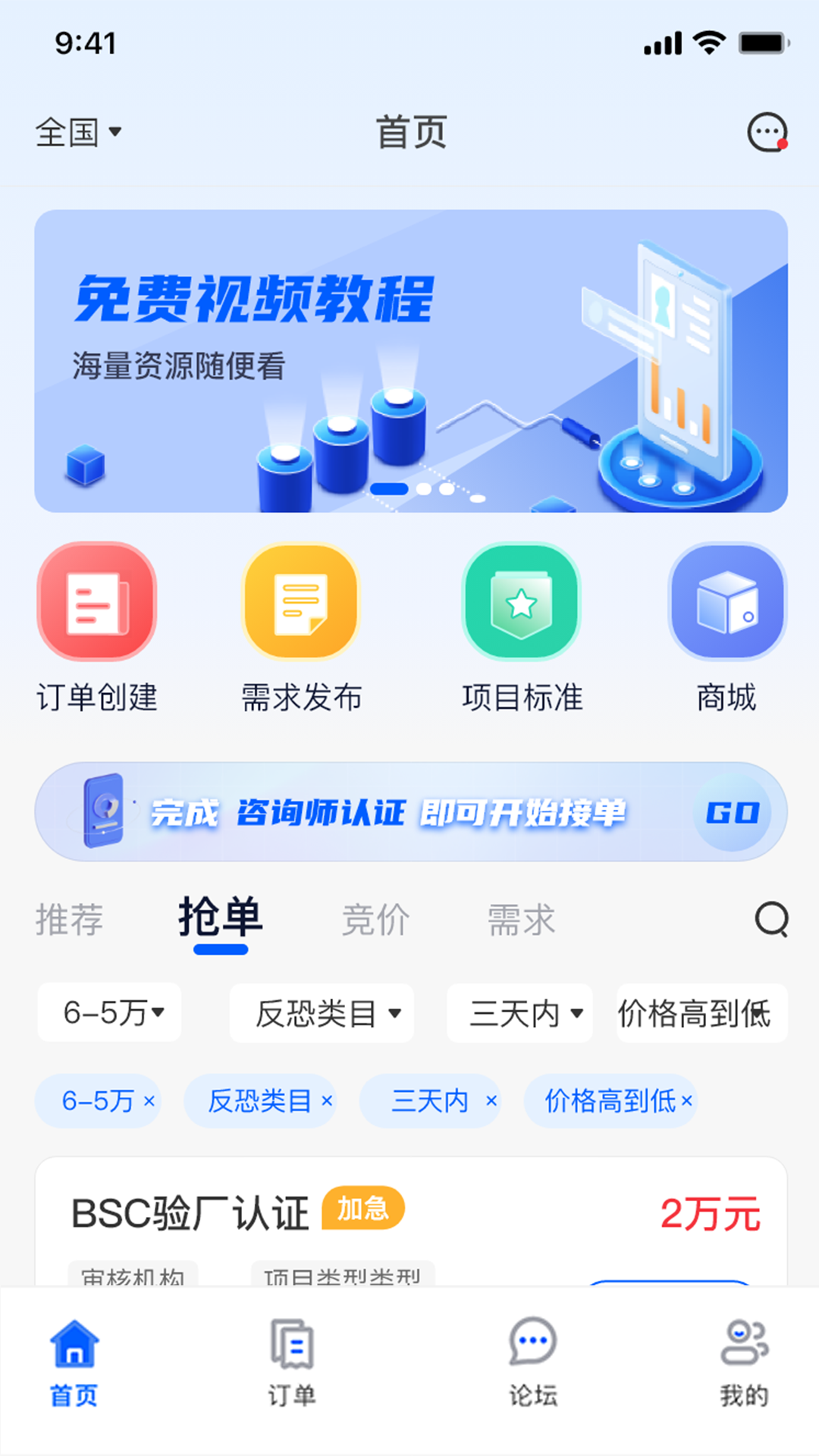
Task: Tap GO on consultant certification banner
Action: (733, 813)
